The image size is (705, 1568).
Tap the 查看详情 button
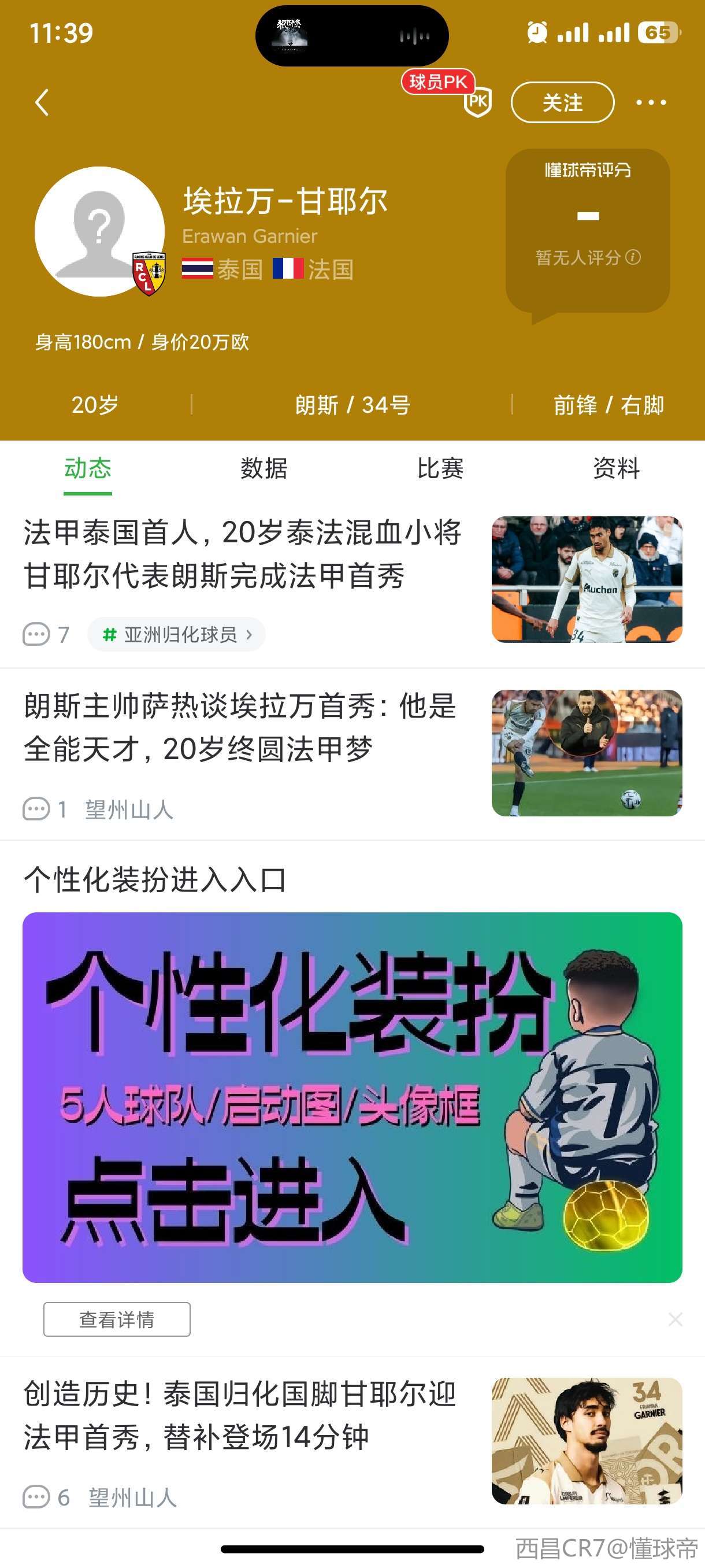(x=117, y=1319)
